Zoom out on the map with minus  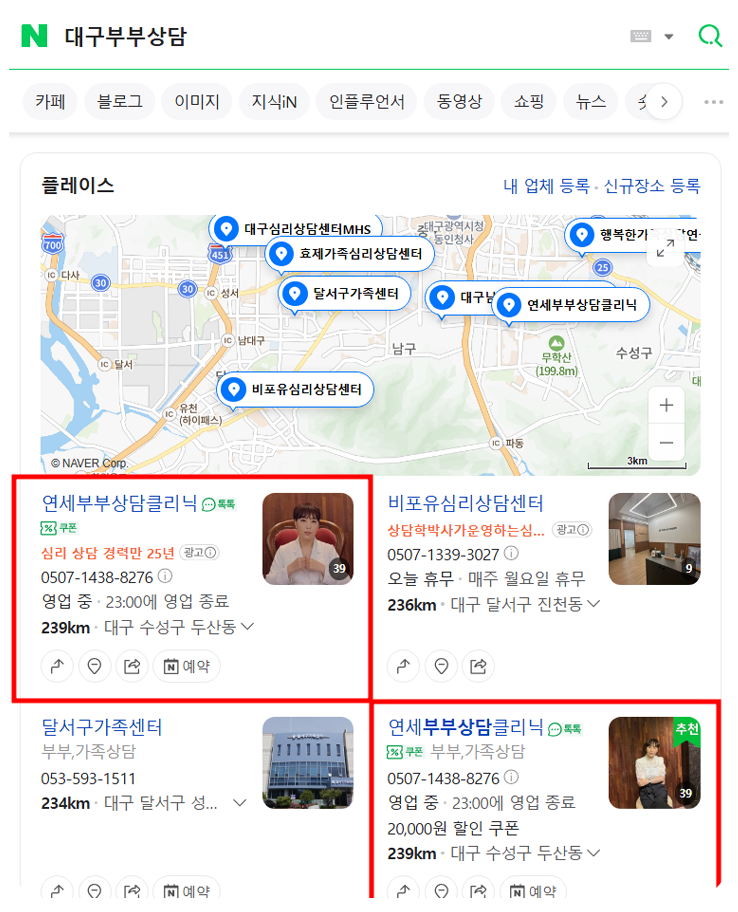click(x=666, y=441)
